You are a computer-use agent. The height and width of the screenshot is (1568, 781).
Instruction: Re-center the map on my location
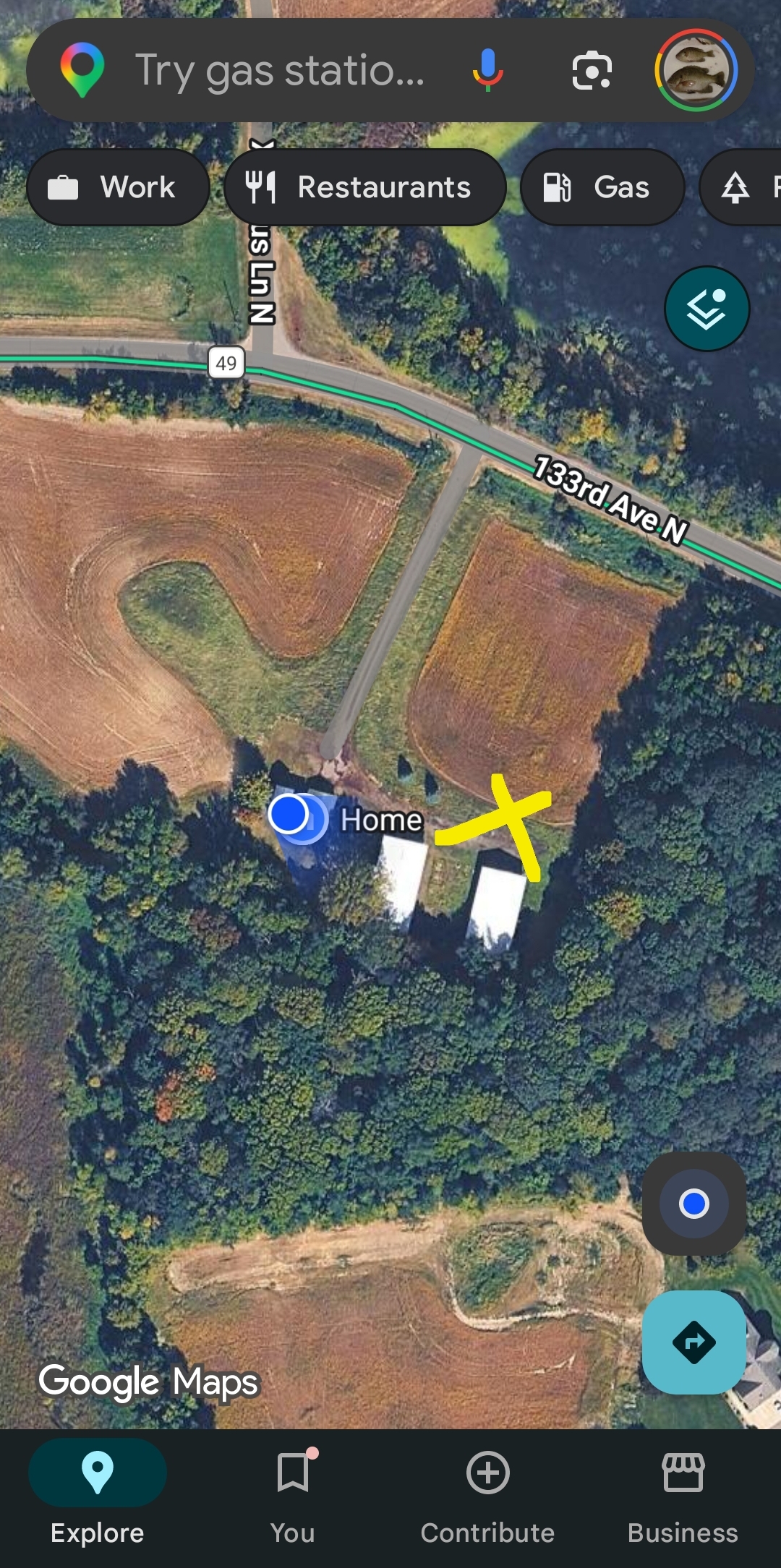(693, 1204)
